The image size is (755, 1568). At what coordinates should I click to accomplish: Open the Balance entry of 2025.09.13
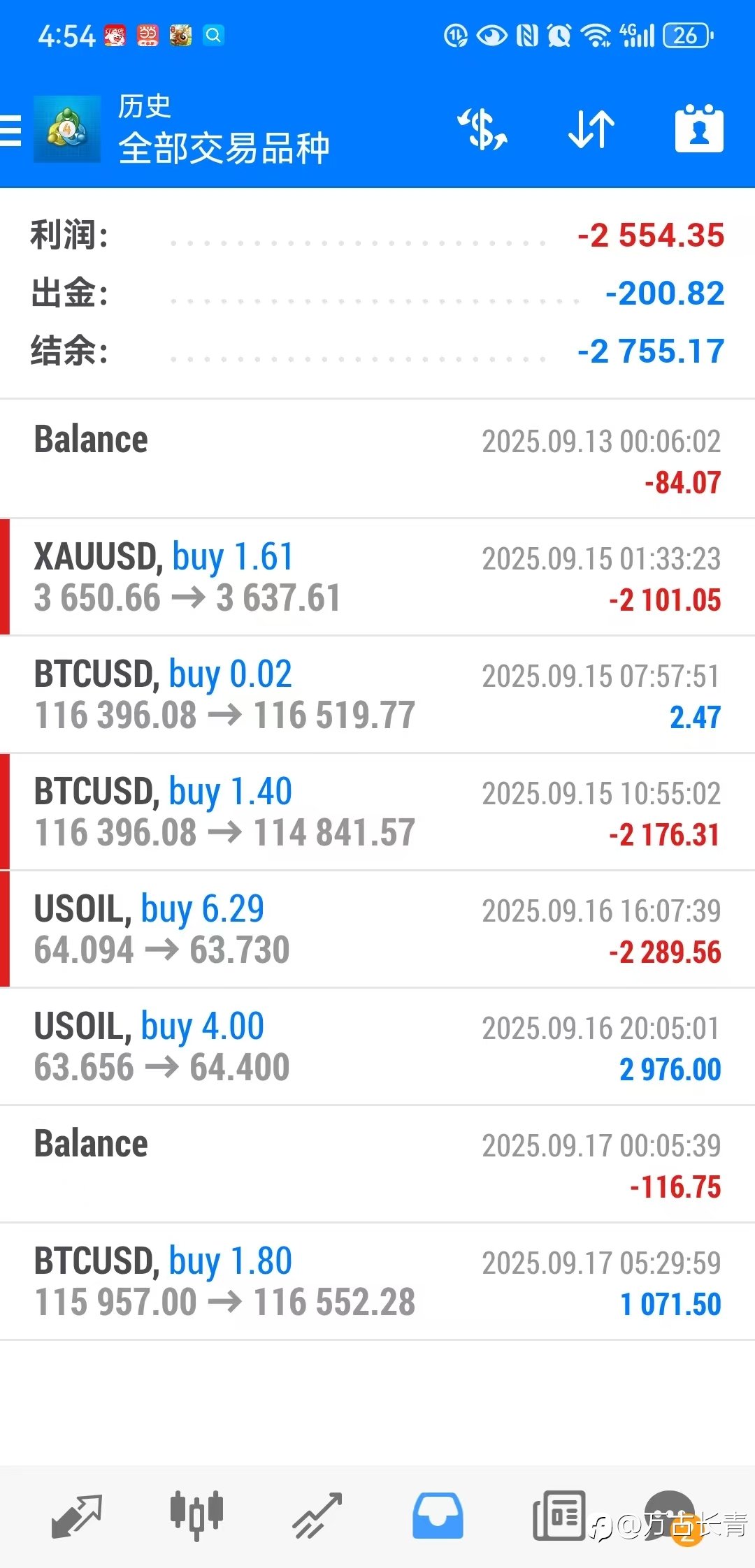click(377, 459)
